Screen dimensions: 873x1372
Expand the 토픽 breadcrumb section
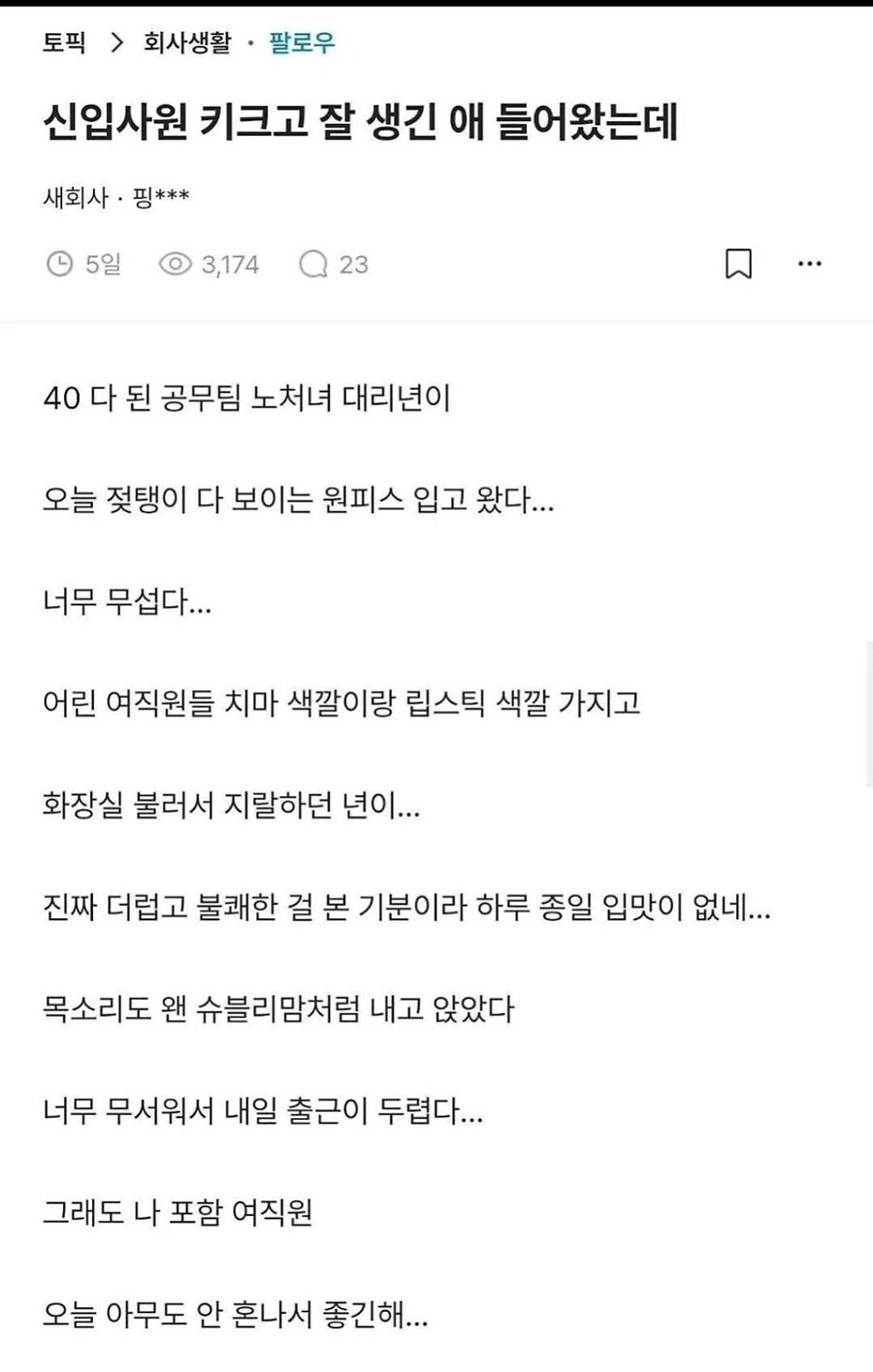64,43
